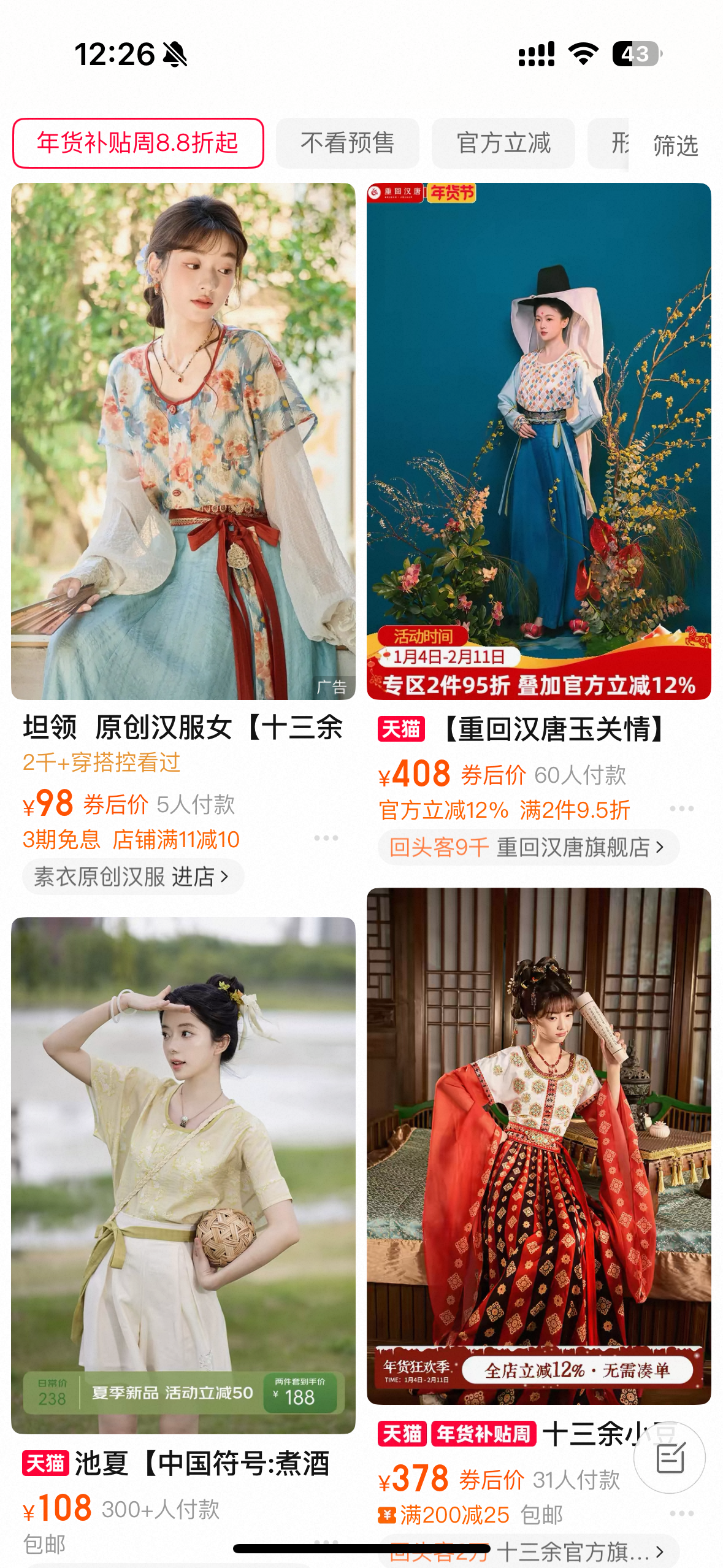This screenshot has width=723, height=1568.
Task: Open the 池夏 中国符号:煮酒 product card
Action: (x=183, y=1175)
